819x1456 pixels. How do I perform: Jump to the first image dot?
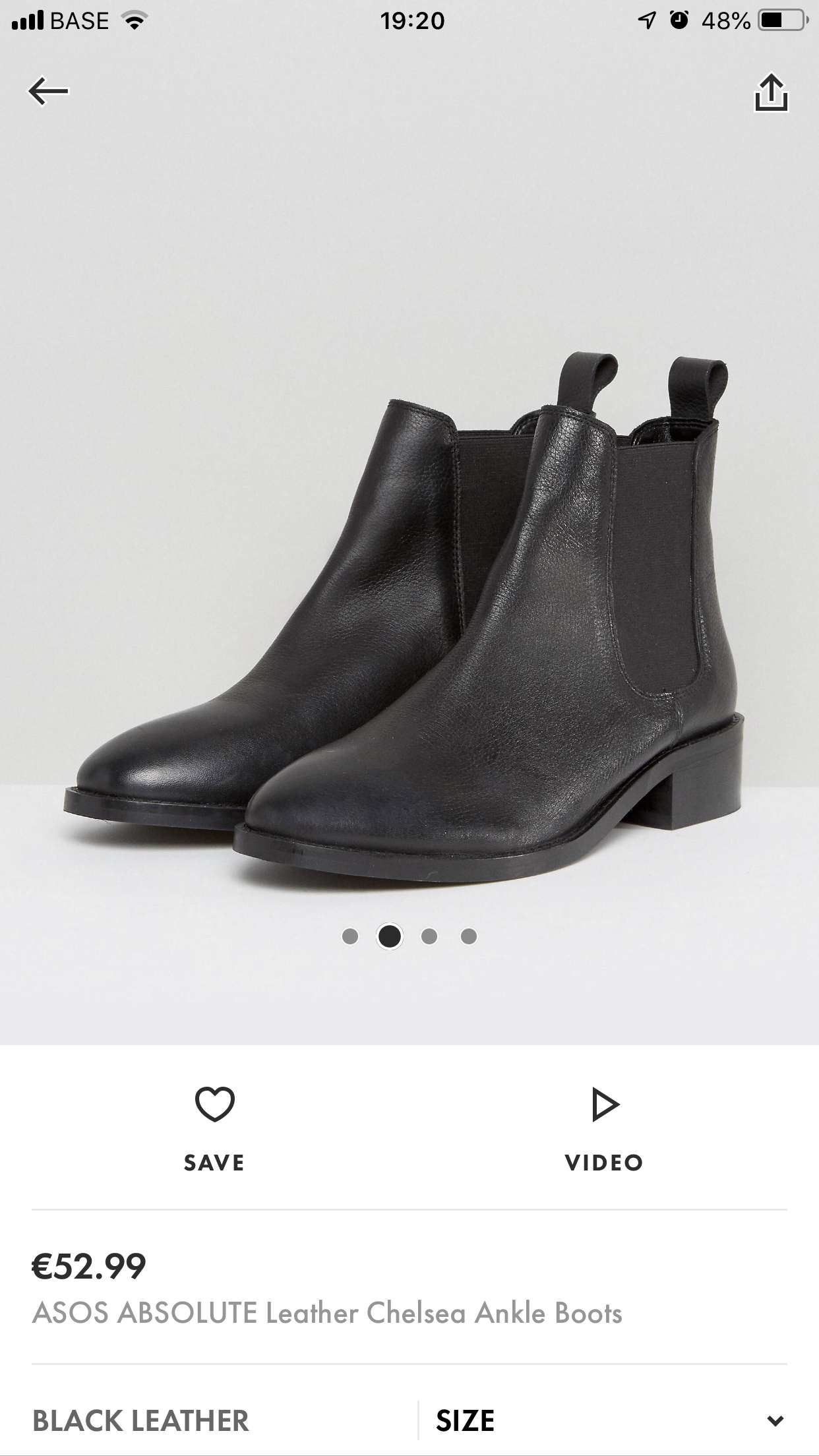pos(350,936)
